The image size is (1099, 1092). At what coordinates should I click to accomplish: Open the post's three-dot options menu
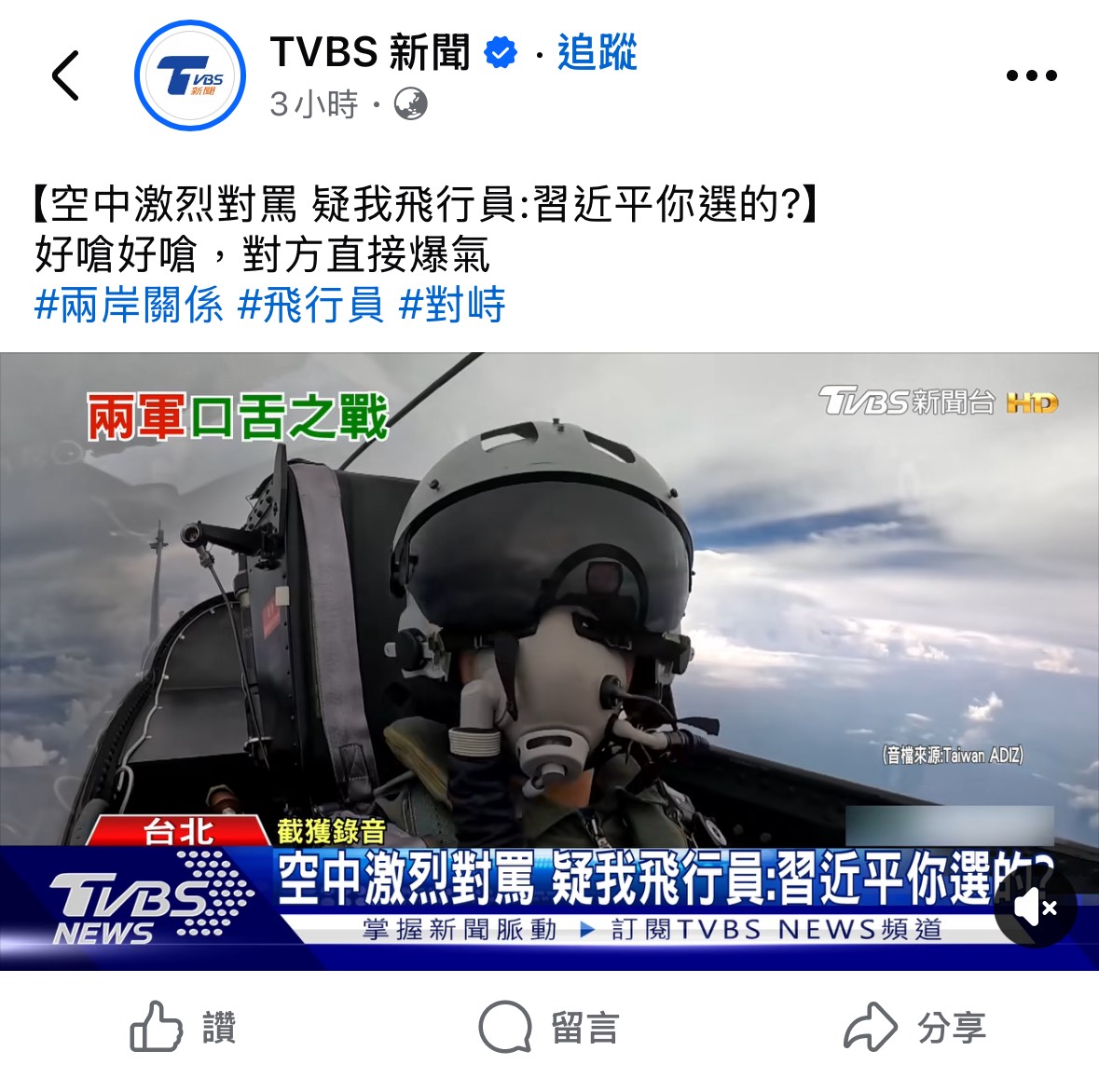[1031, 75]
